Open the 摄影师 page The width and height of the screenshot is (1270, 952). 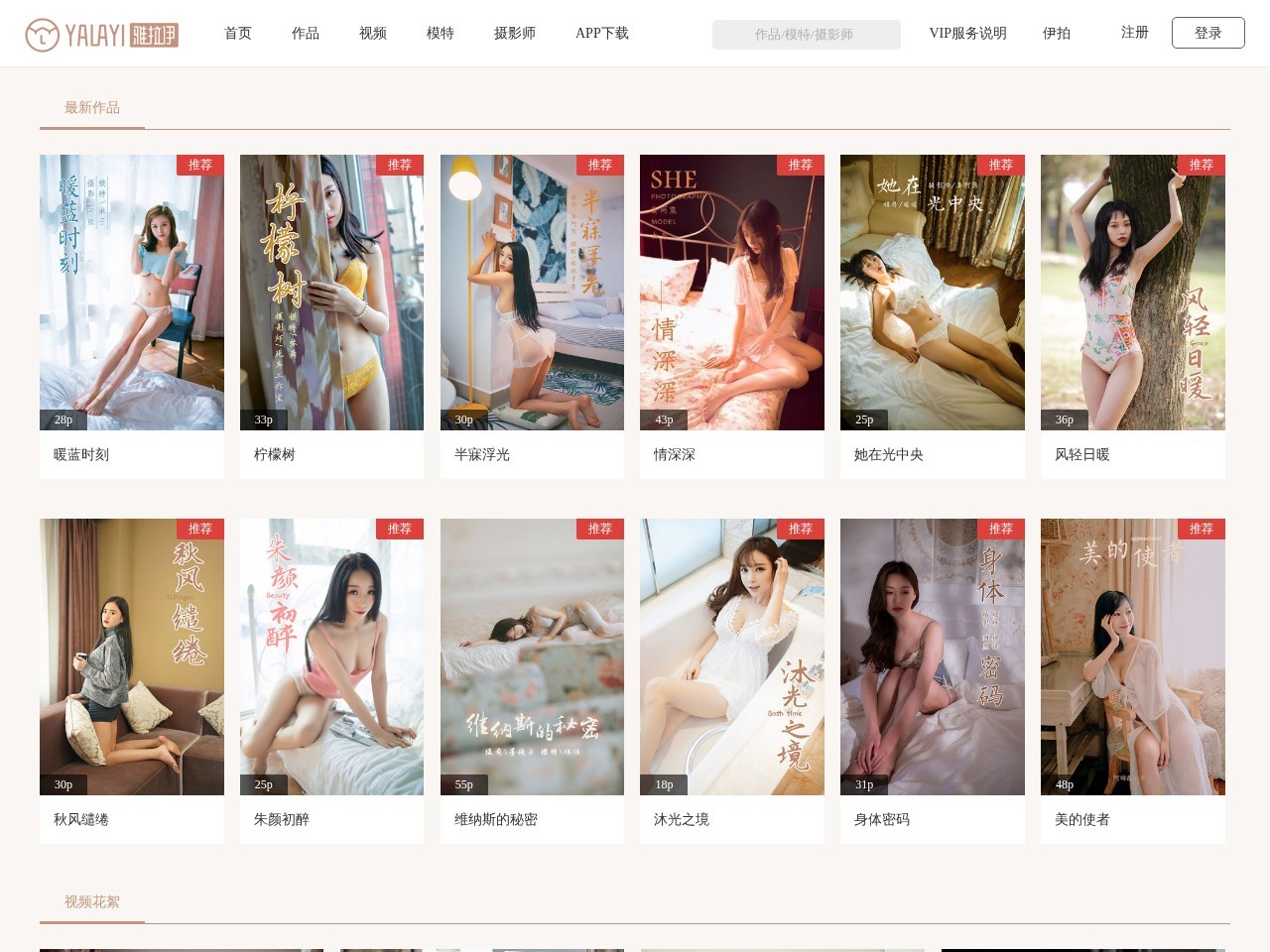coord(515,33)
